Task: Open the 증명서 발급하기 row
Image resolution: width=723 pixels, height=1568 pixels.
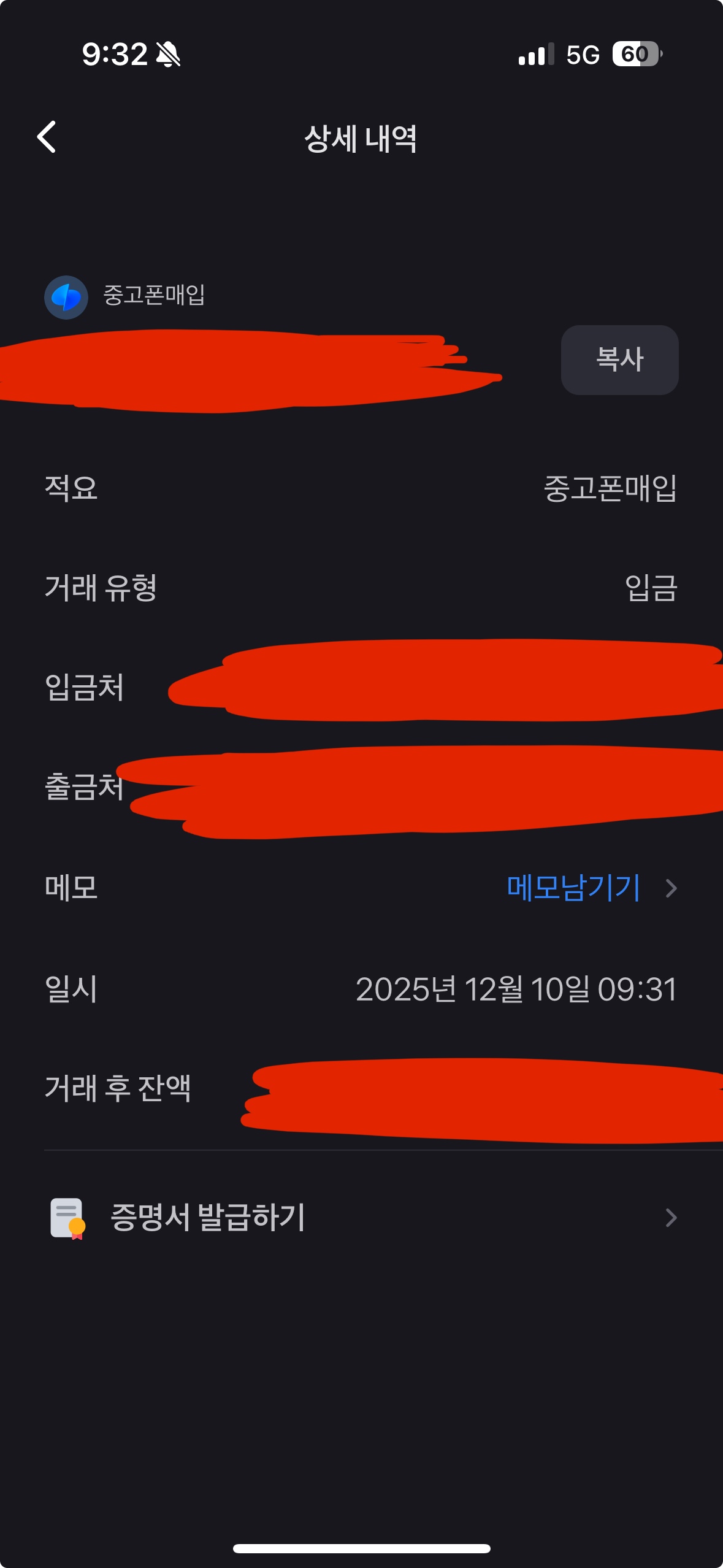Action: click(362, 1218)
